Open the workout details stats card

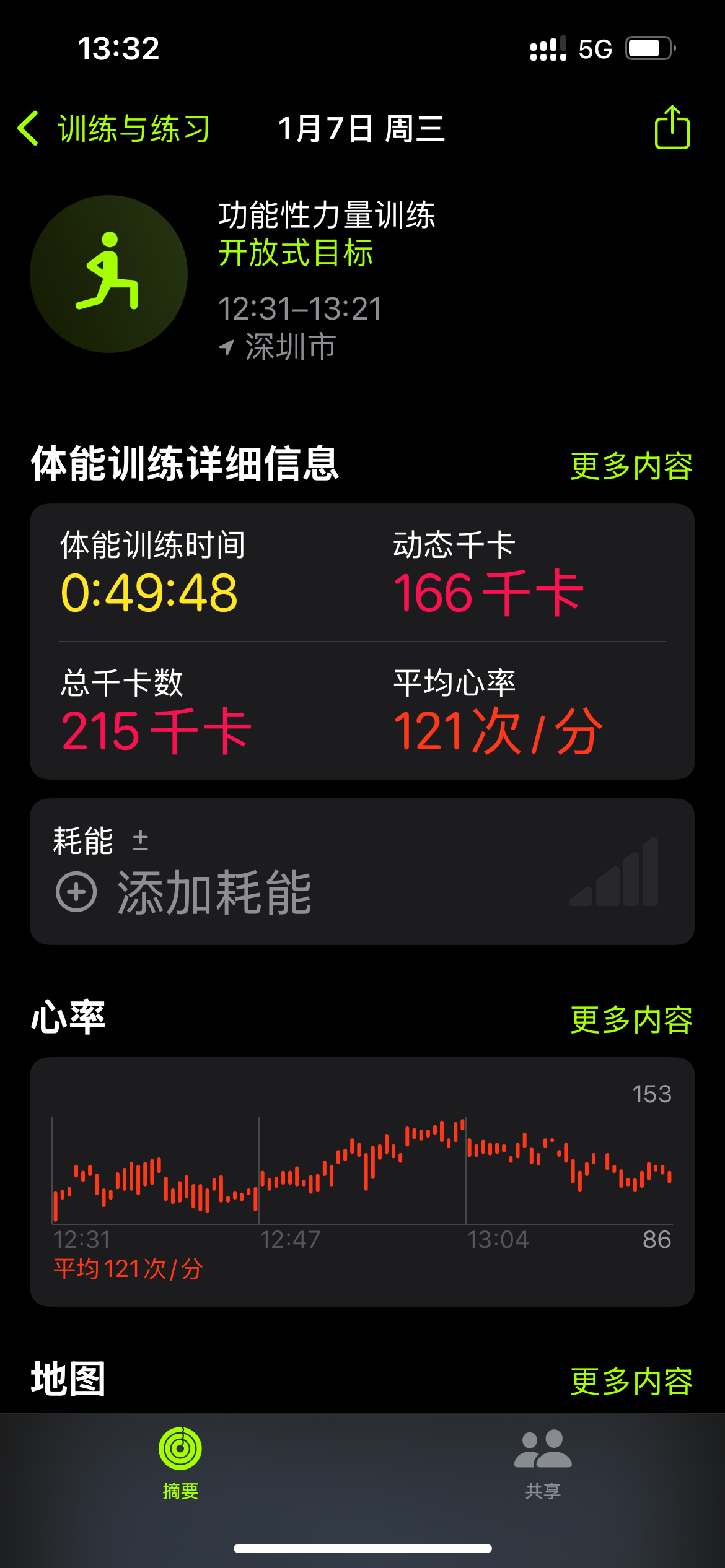click(x=362, y=641)
